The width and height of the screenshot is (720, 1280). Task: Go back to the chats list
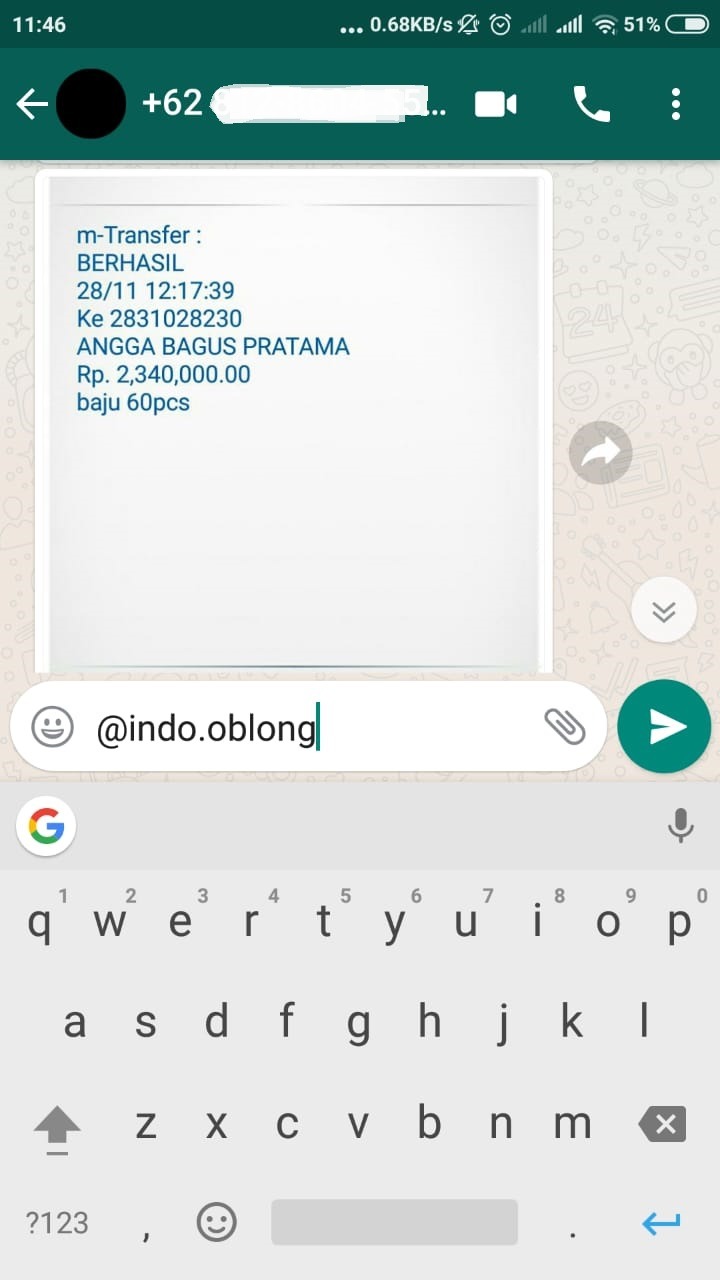tap(31, 104)
